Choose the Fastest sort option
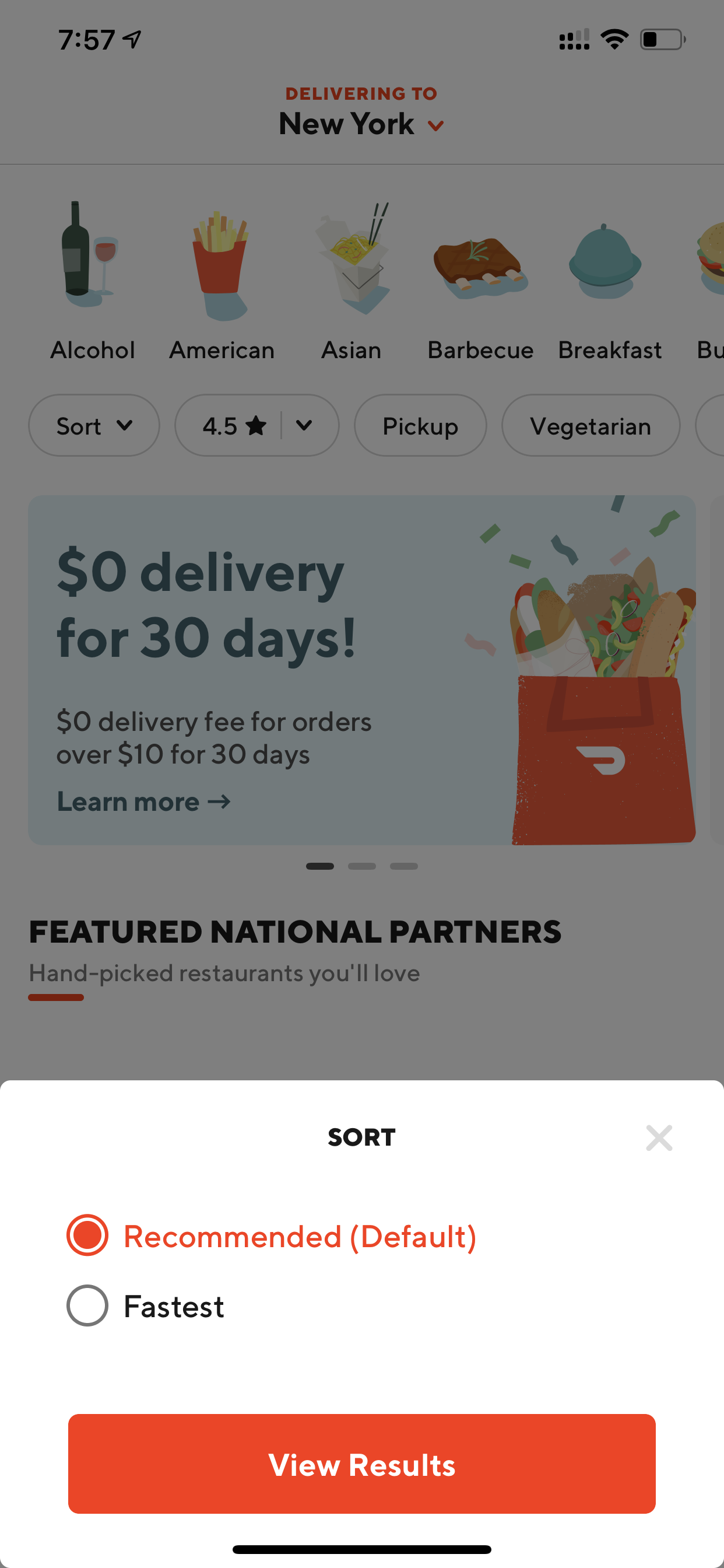 (145, 1306)
